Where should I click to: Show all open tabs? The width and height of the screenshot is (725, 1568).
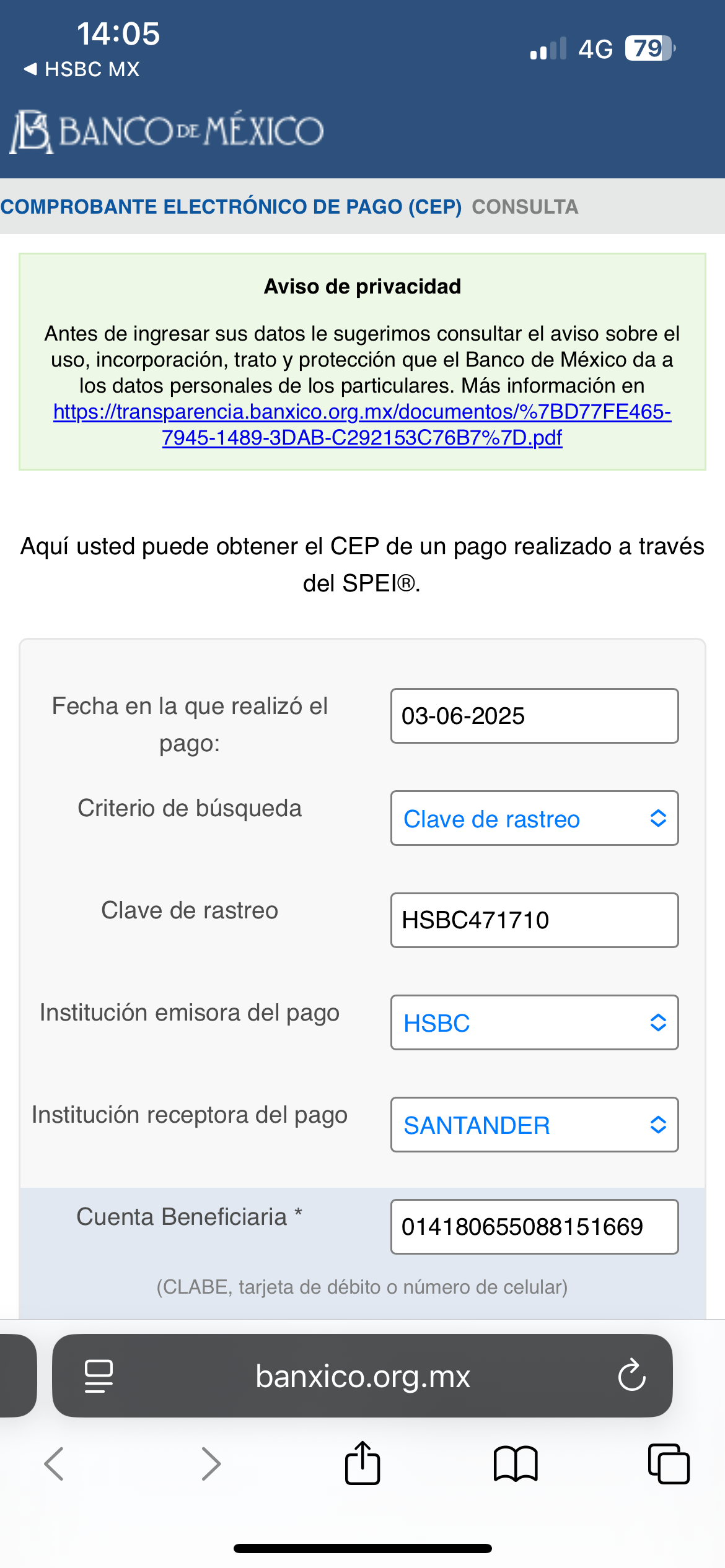(x=669, y=1464)
